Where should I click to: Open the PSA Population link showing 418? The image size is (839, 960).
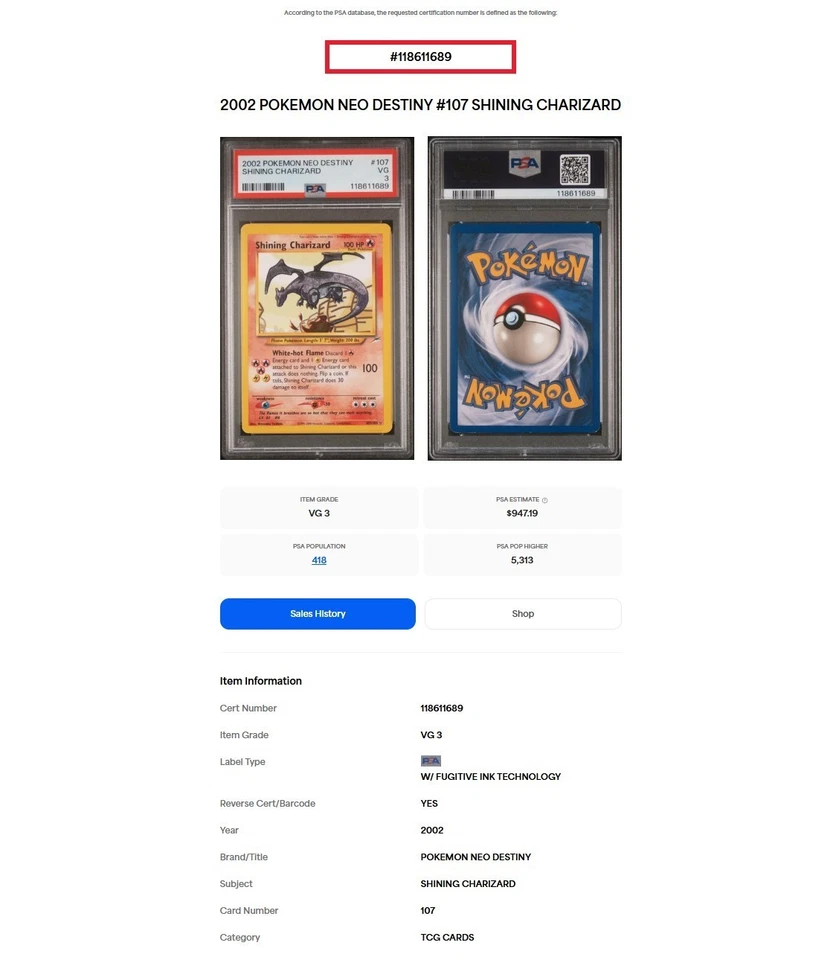(x=318, y=560)
